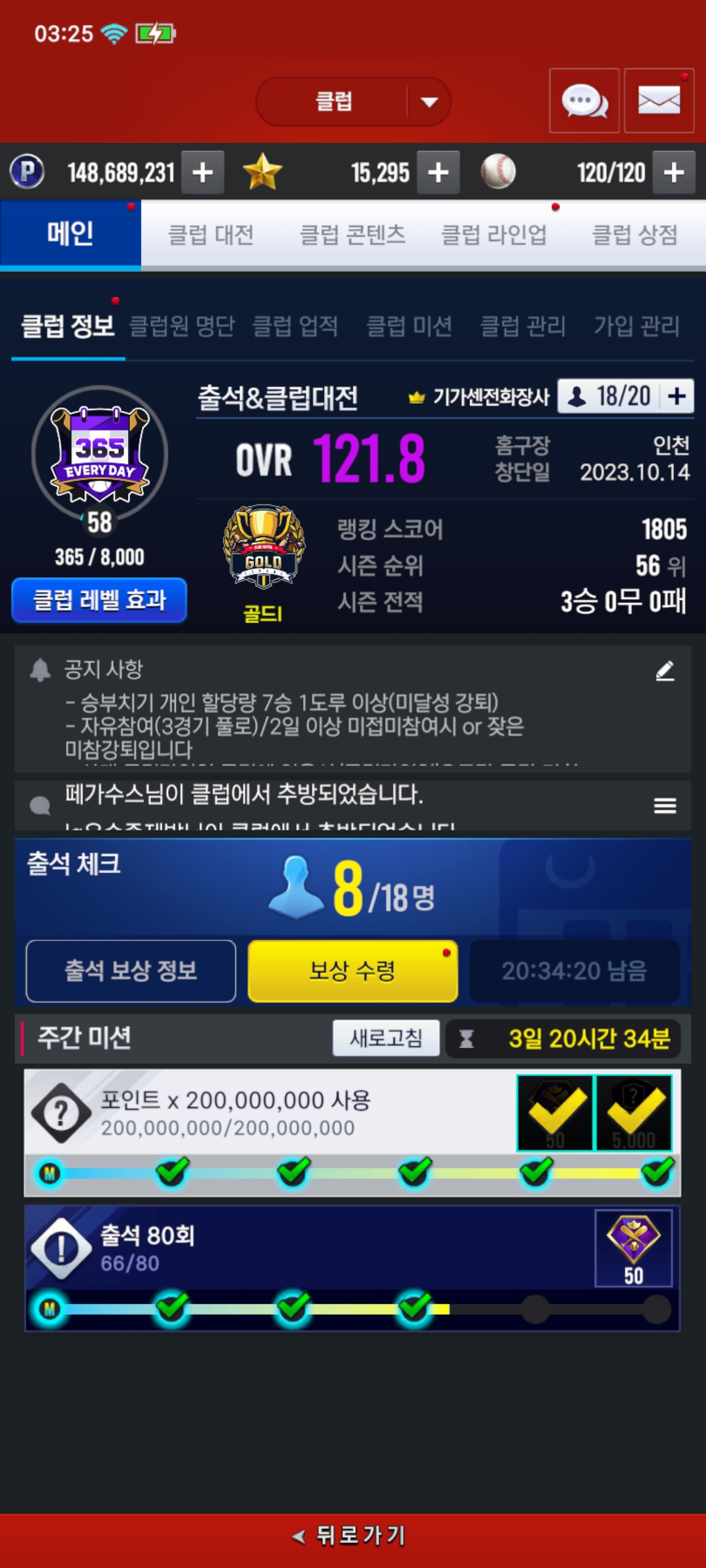
Task: Open the 가입 관리 sub-tab
Action: coord(637,325)
